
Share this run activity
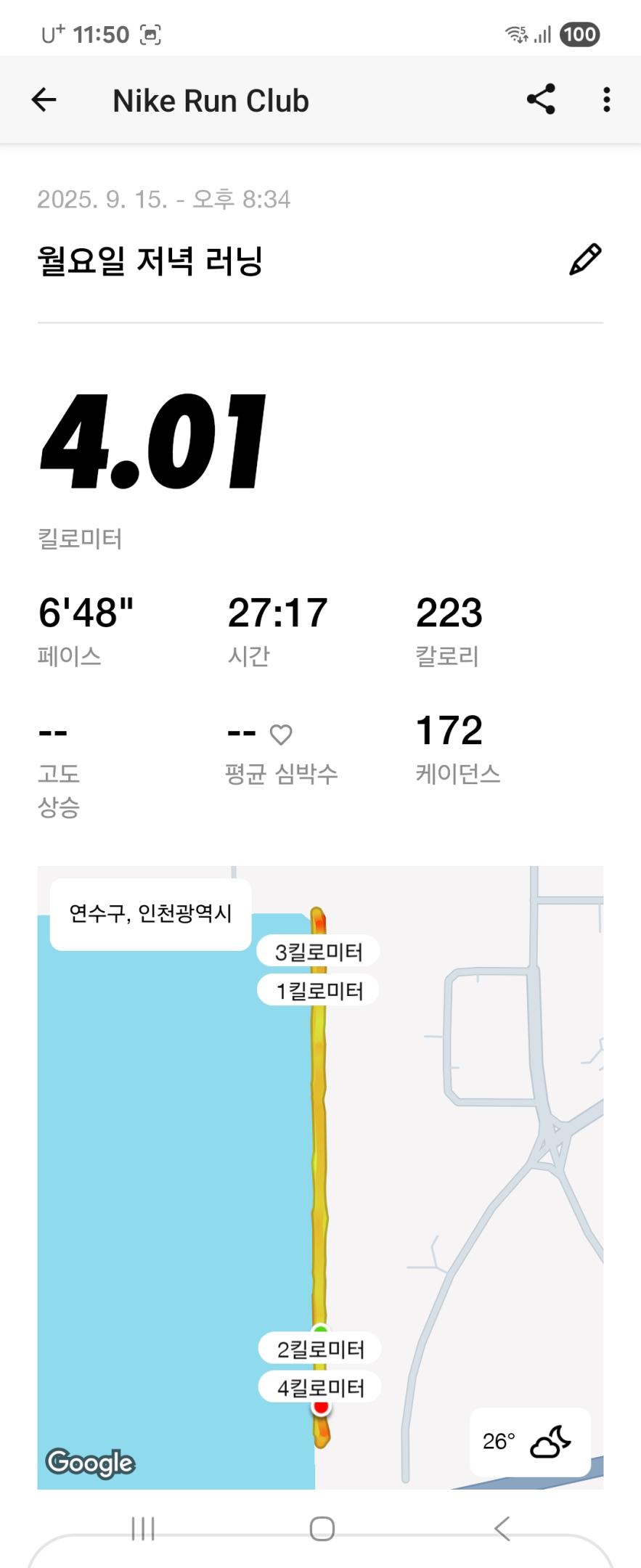[542, 100]
